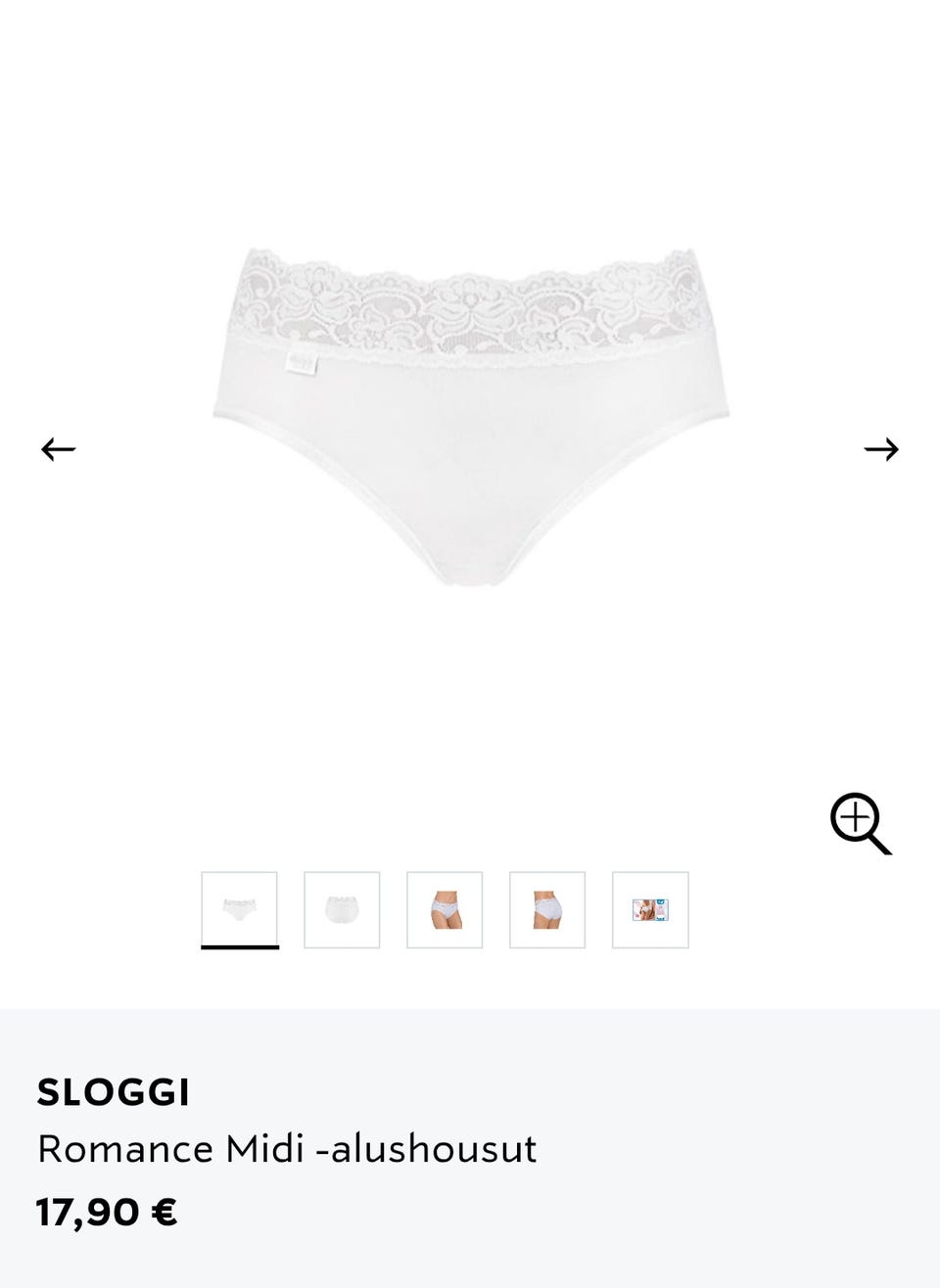Open the fourth thumbnail with model back
940x1288 pixels.
547,909
